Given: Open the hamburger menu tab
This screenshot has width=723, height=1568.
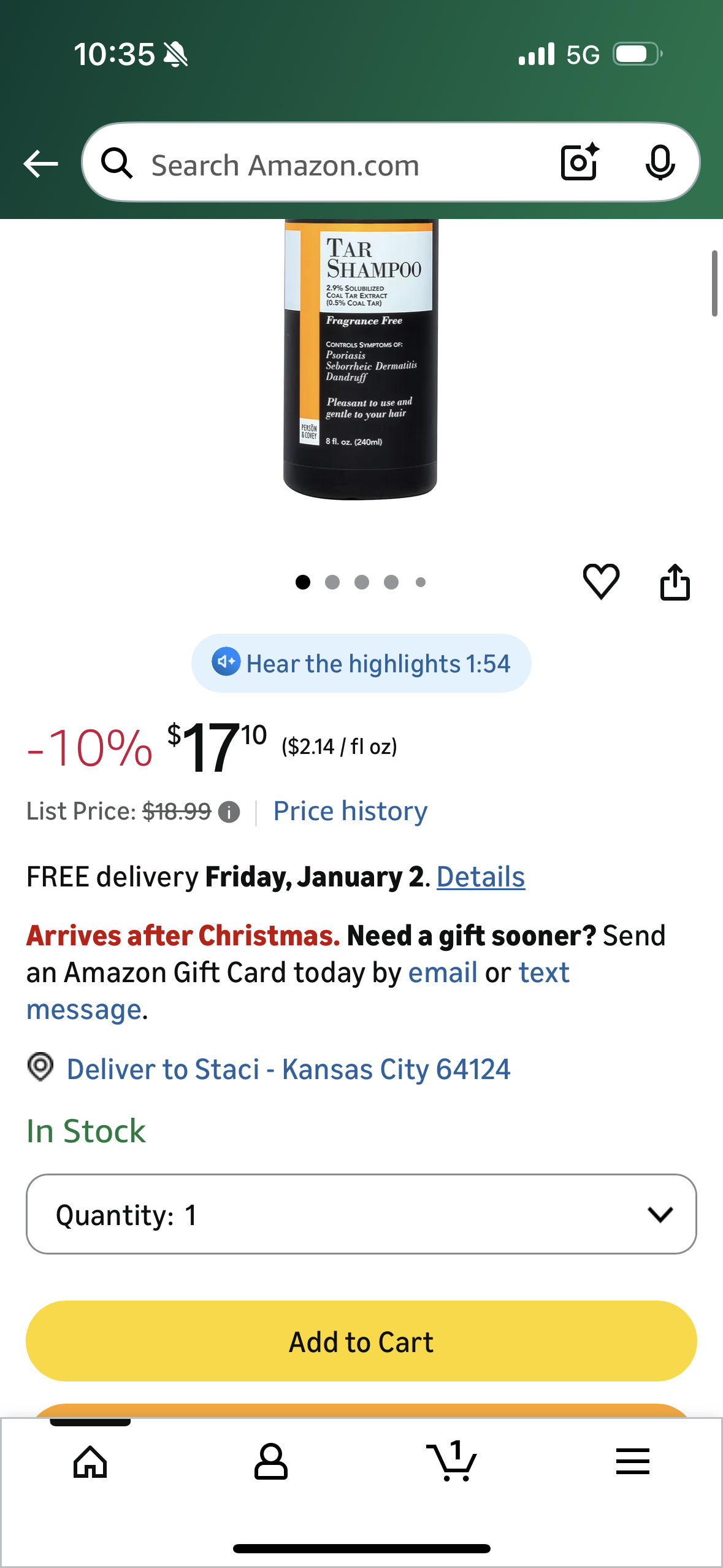Looking at the screenshot, I should 632,1462.
